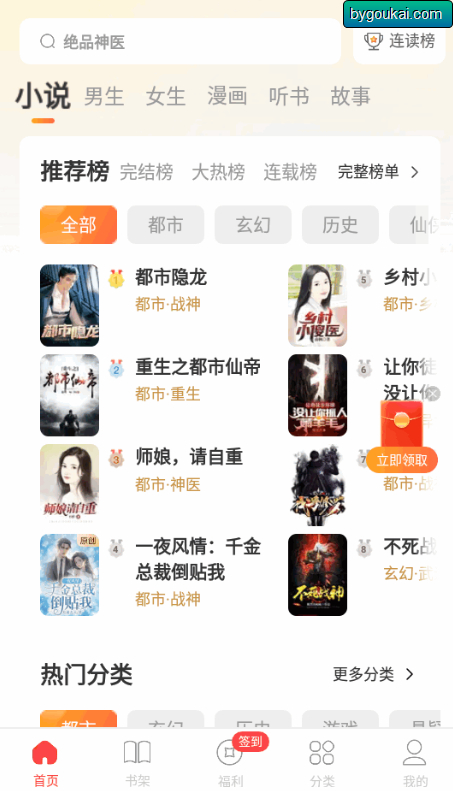453x791 pixels.
Task: Show the 大热榜 ranking
Action: tap(218, 172)
